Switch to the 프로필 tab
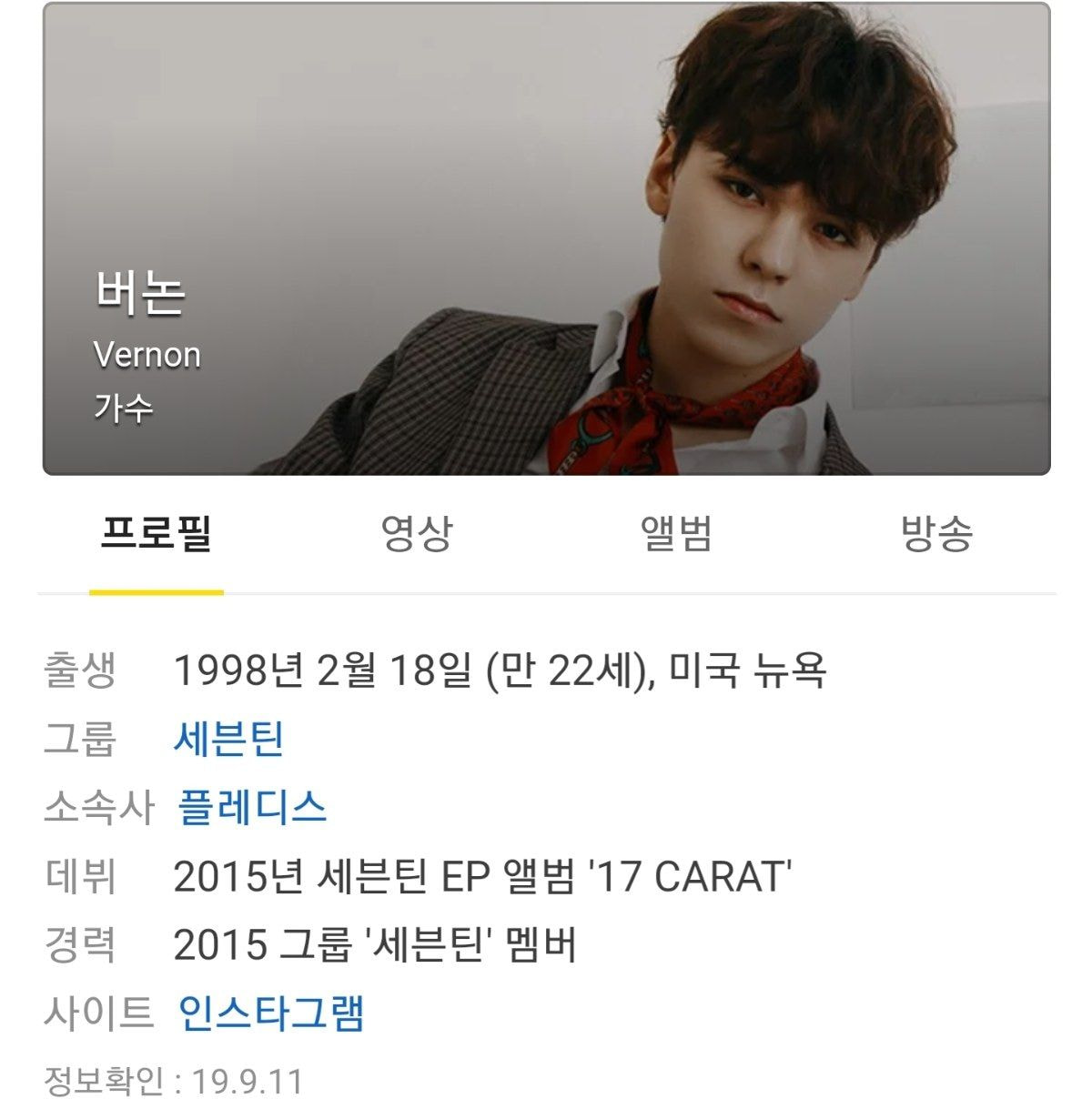 156,534
